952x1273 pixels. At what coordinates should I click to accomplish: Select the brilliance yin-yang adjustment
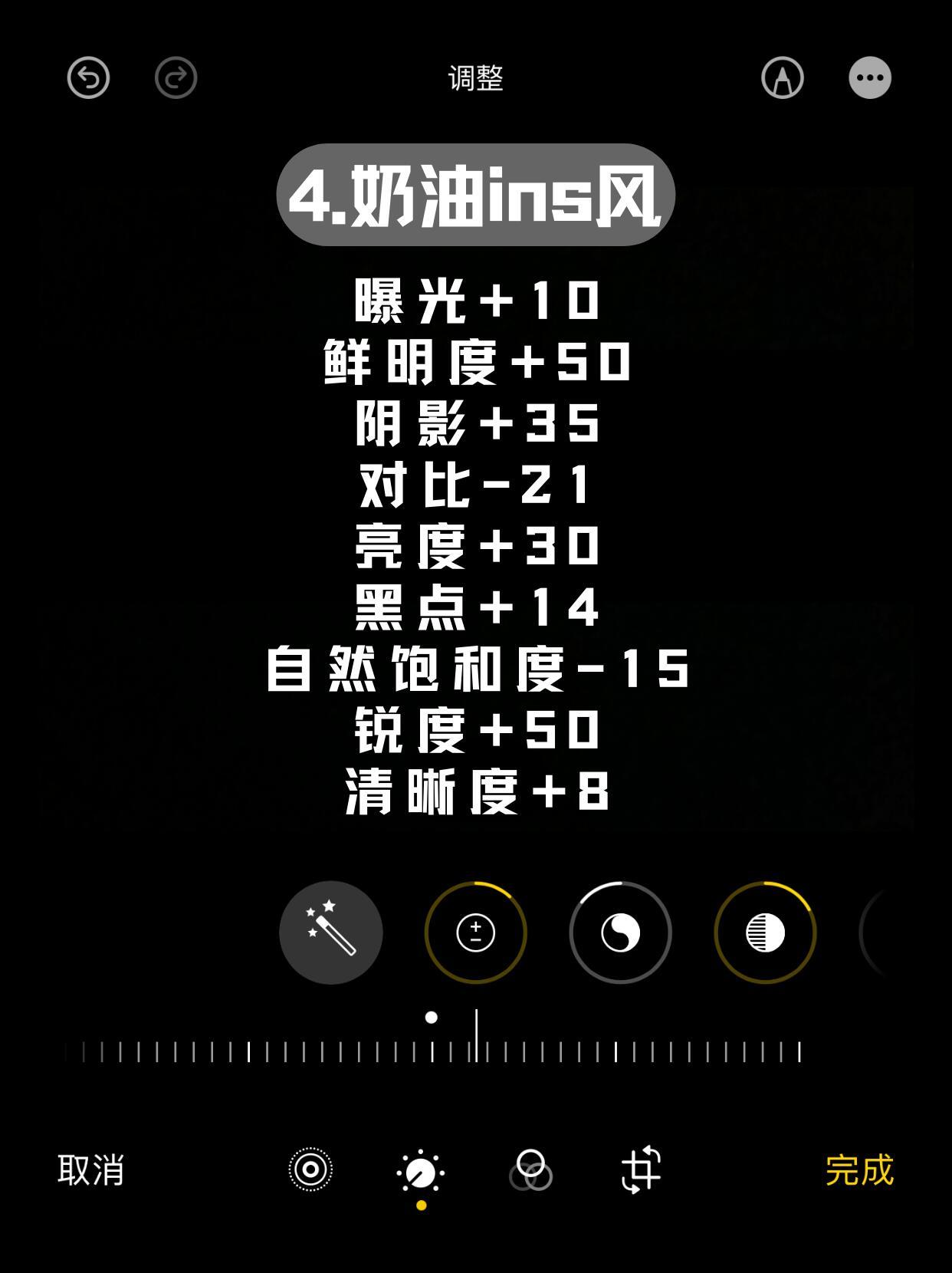[621, 933]
